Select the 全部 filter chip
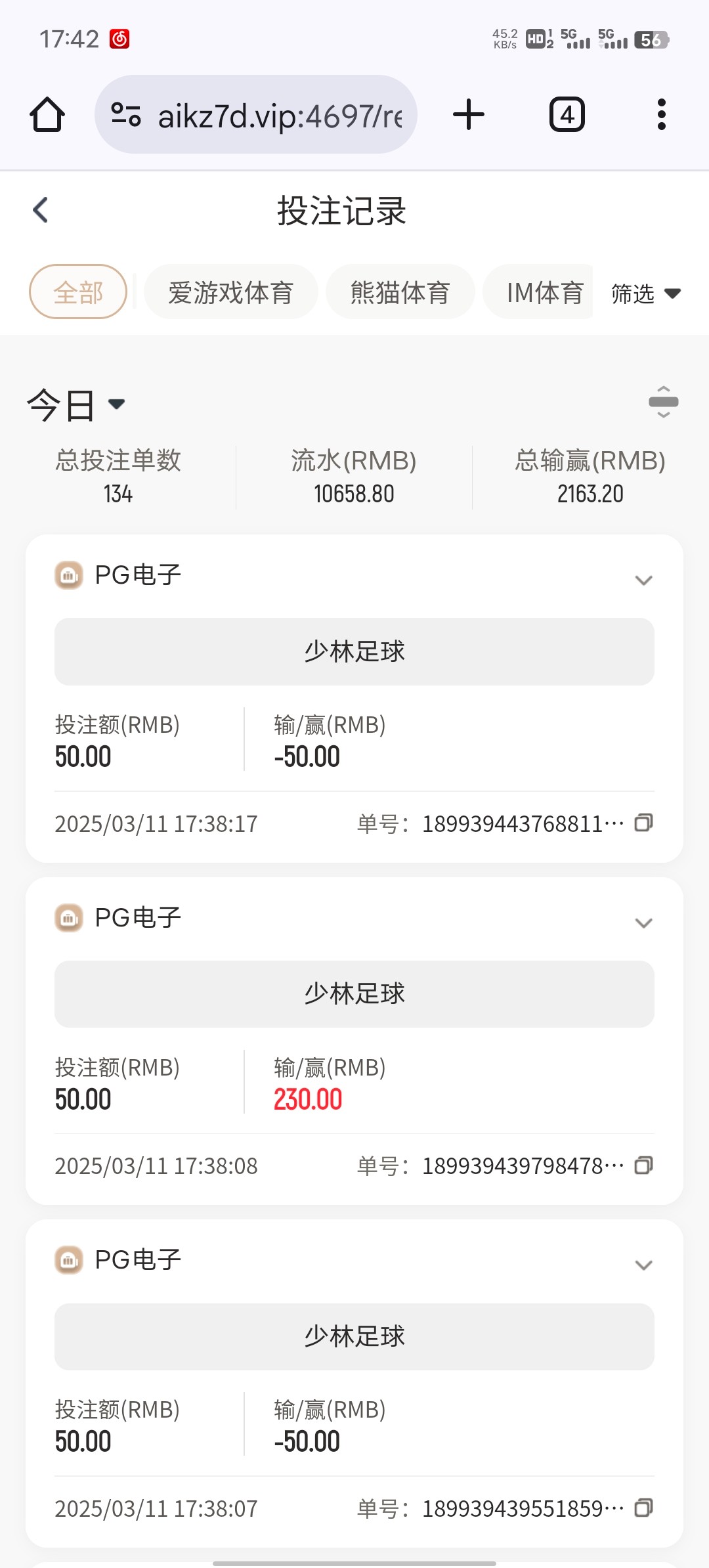 78,292
